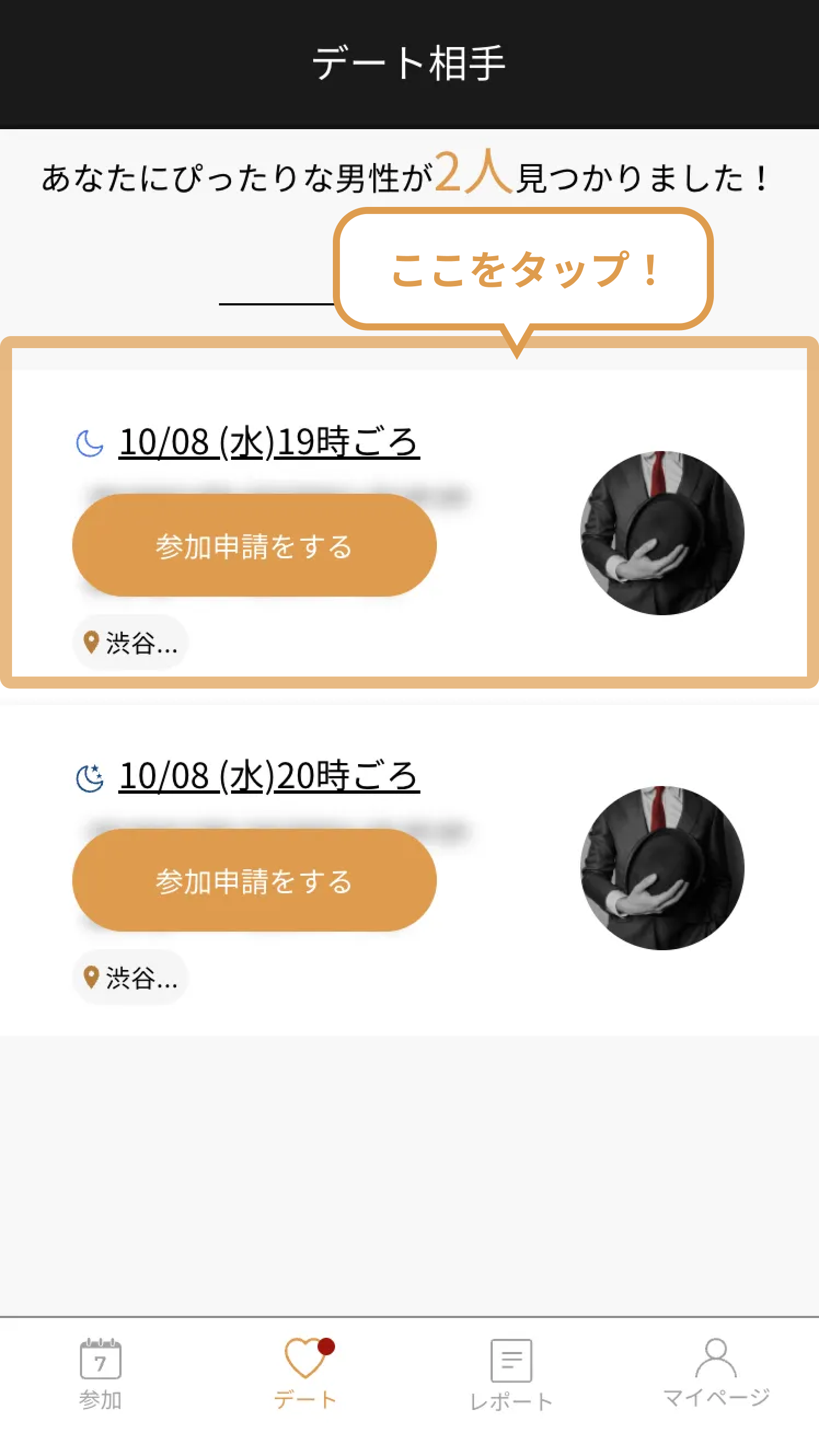View the profile photo on the 20時ごろ card

pyautogui.click(x=662, y=868)
